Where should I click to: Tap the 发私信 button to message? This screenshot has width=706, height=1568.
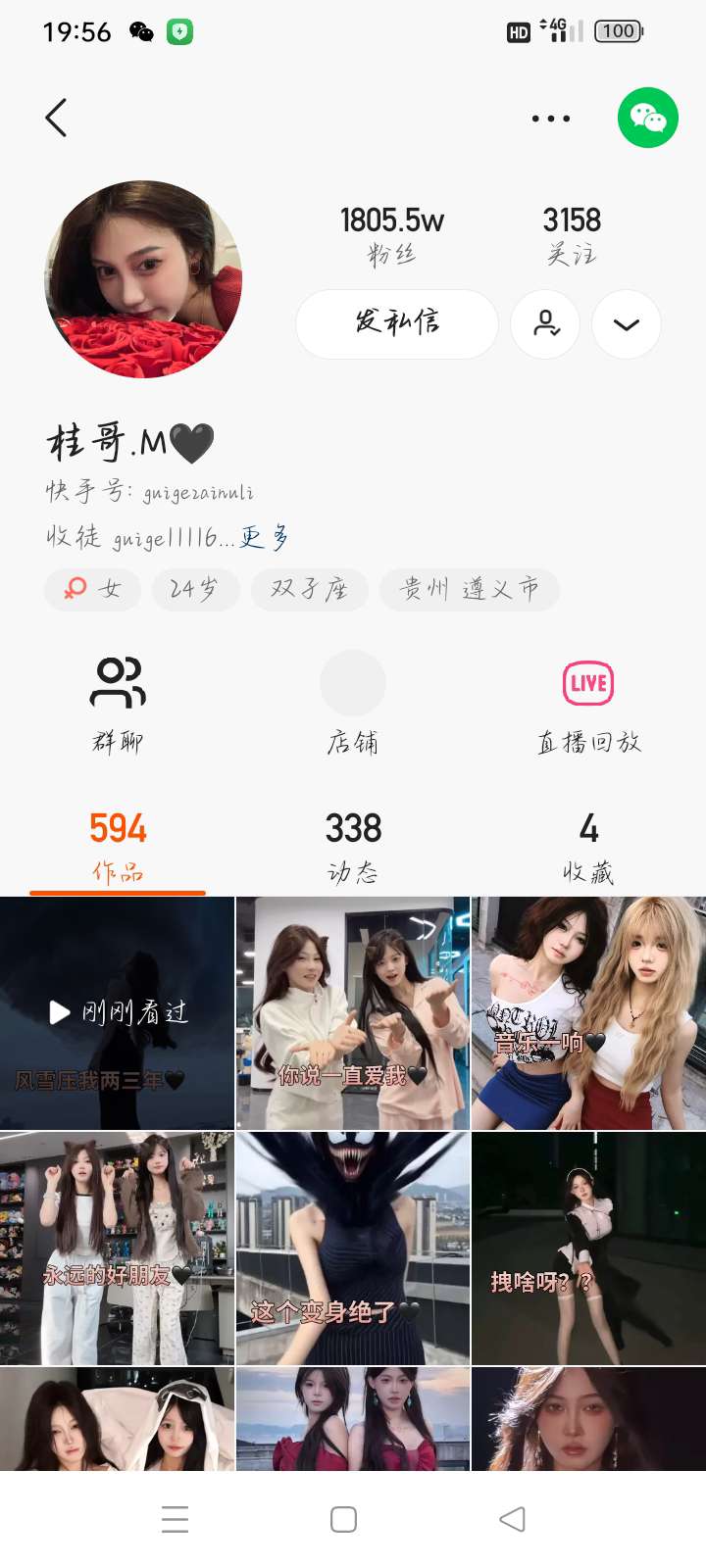point(397,323)
